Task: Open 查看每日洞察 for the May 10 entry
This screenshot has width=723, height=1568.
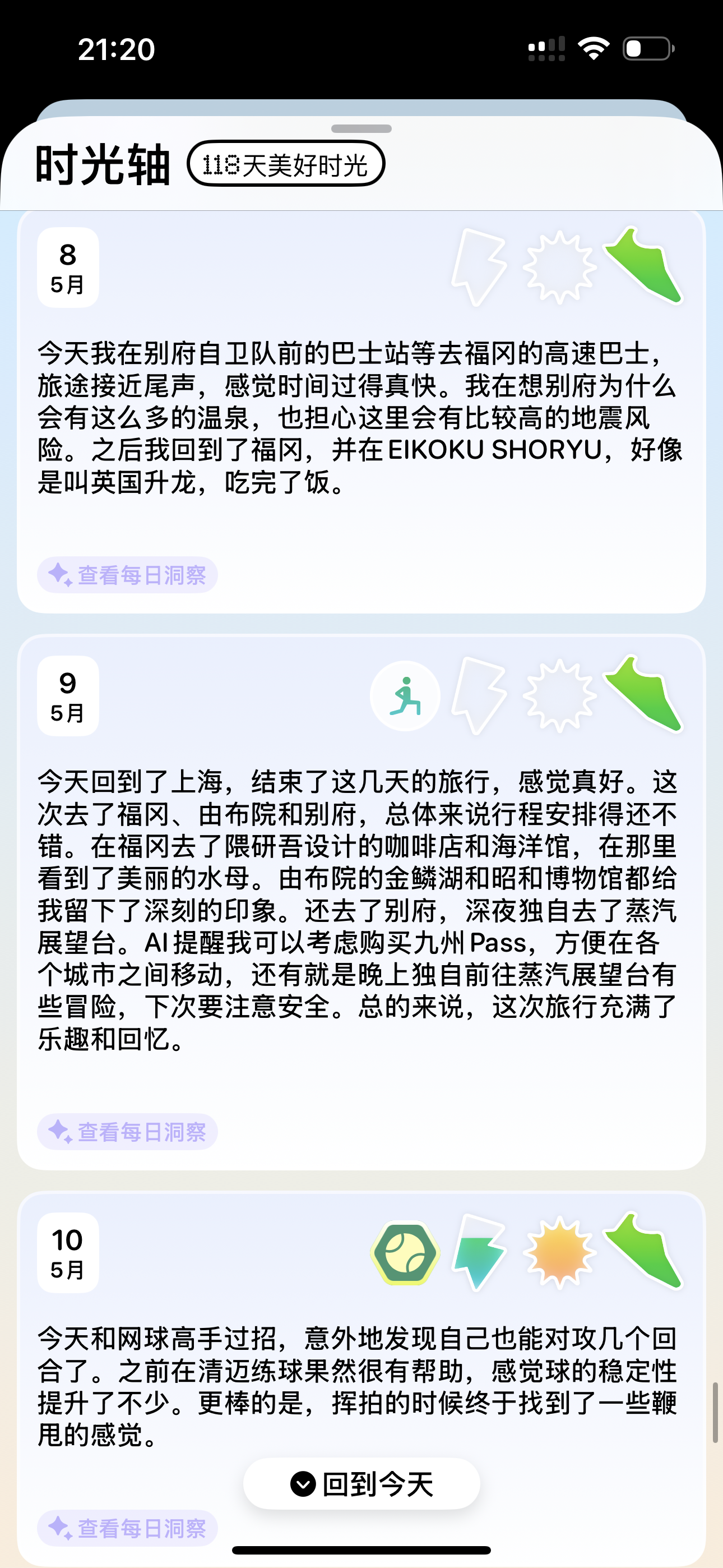Action: point(127,1528)
